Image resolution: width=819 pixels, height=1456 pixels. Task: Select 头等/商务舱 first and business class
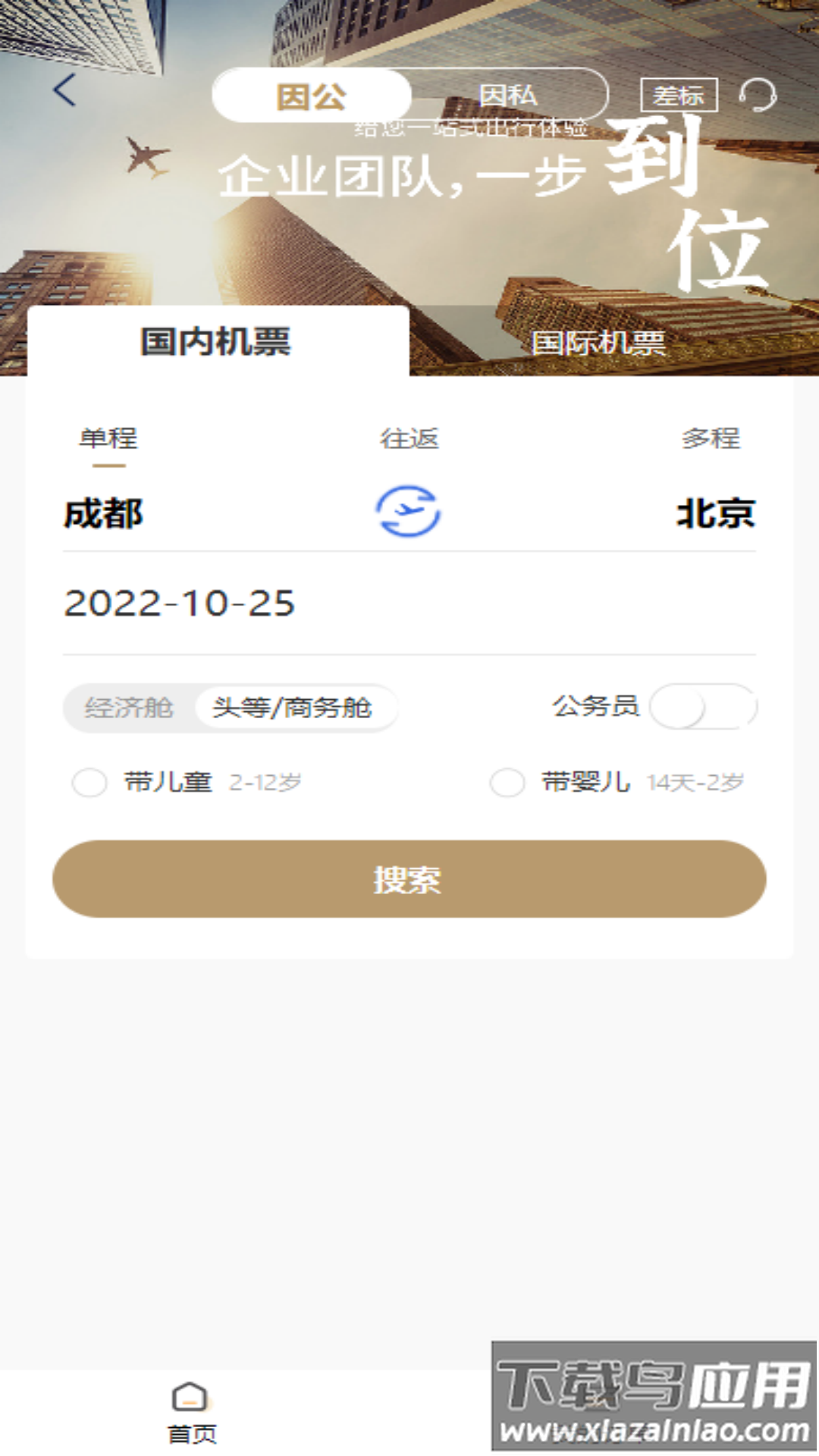[x=296, y=708]
